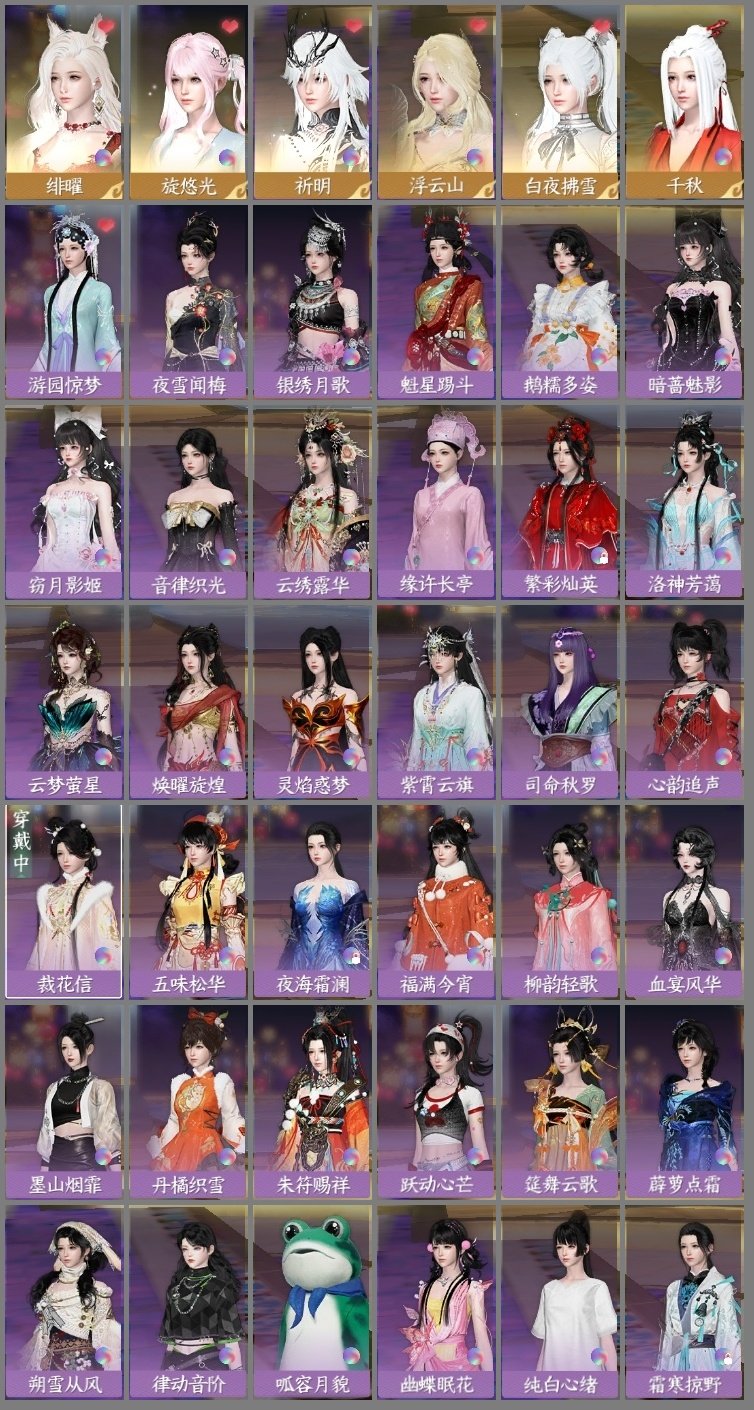Click the 霜寒掠野 outfit label

pos(685,1381)
